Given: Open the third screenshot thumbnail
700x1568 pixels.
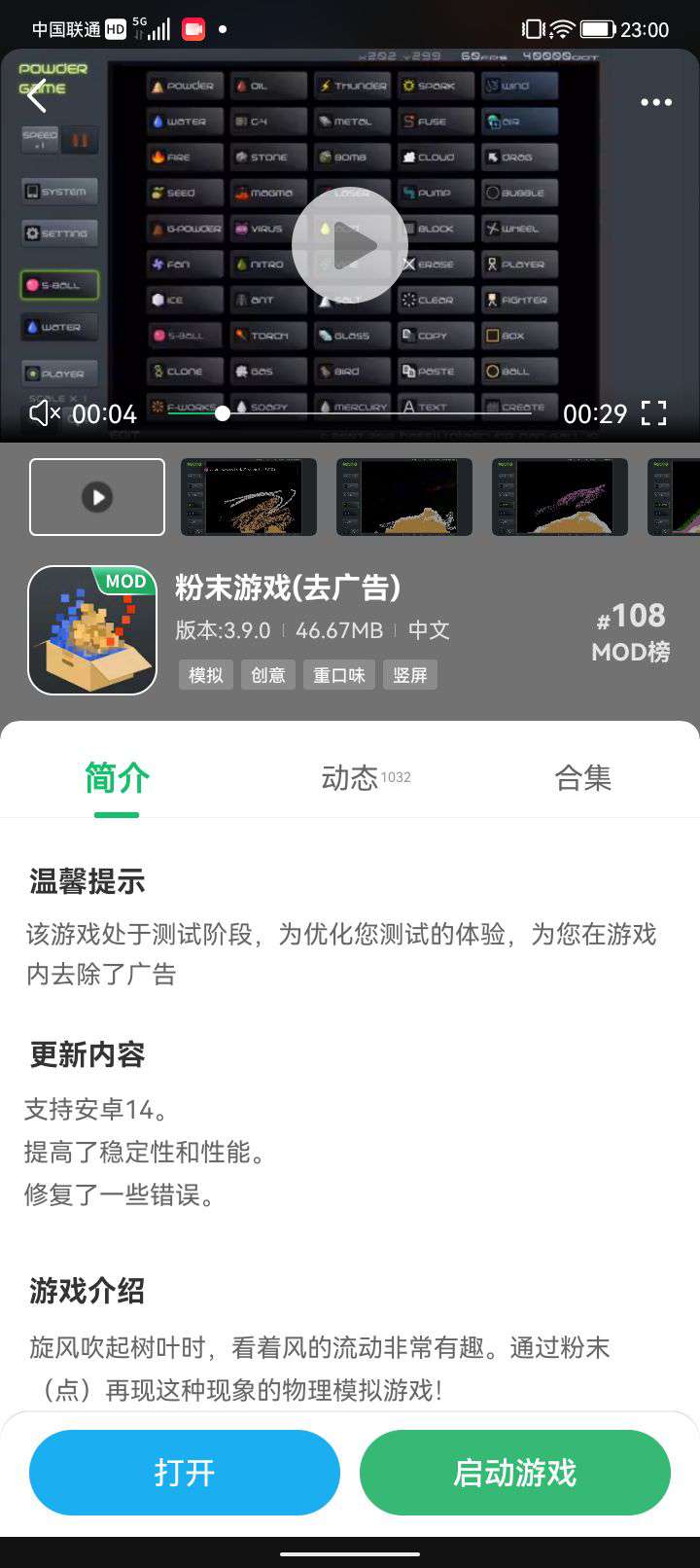Looking at the screenshot, I should 404,497.
